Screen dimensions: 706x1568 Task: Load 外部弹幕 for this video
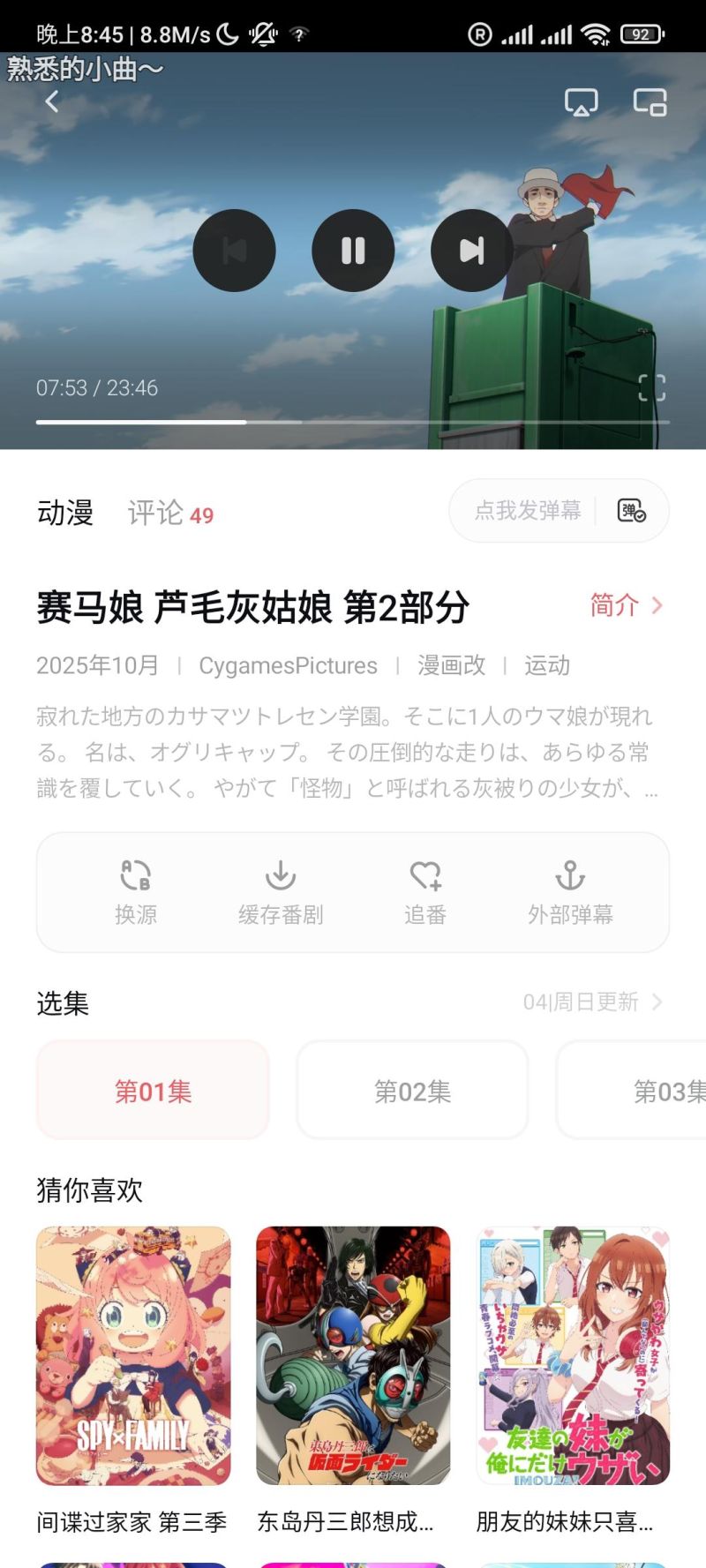[570, 892]
